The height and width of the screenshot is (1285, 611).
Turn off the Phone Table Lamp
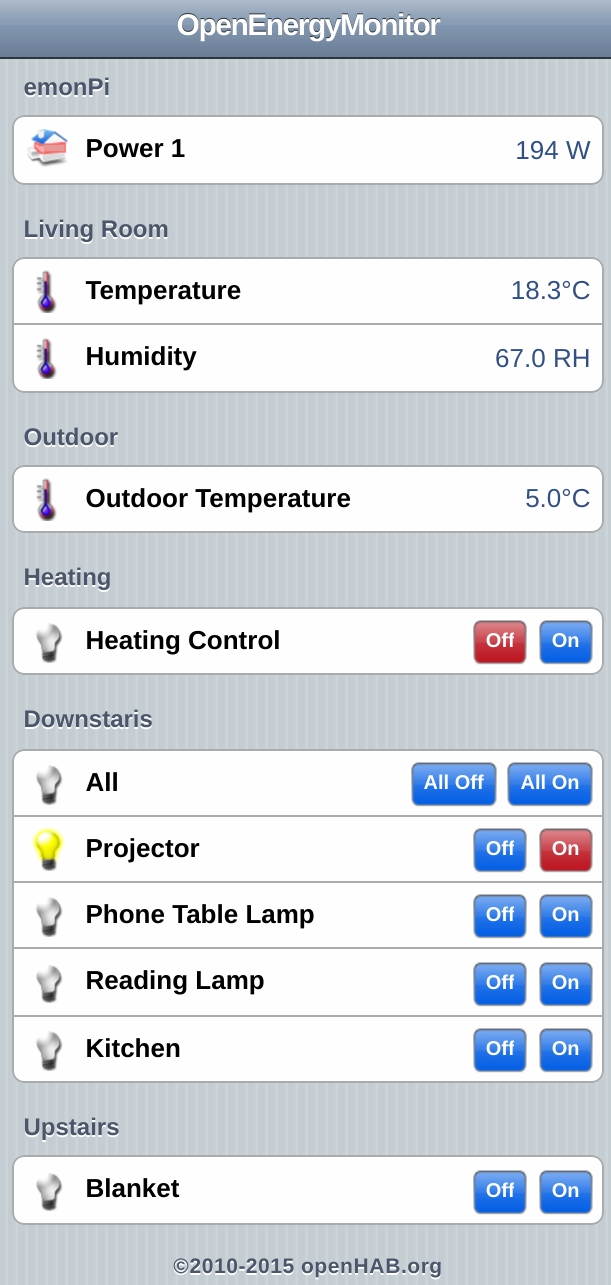[499, 915]
